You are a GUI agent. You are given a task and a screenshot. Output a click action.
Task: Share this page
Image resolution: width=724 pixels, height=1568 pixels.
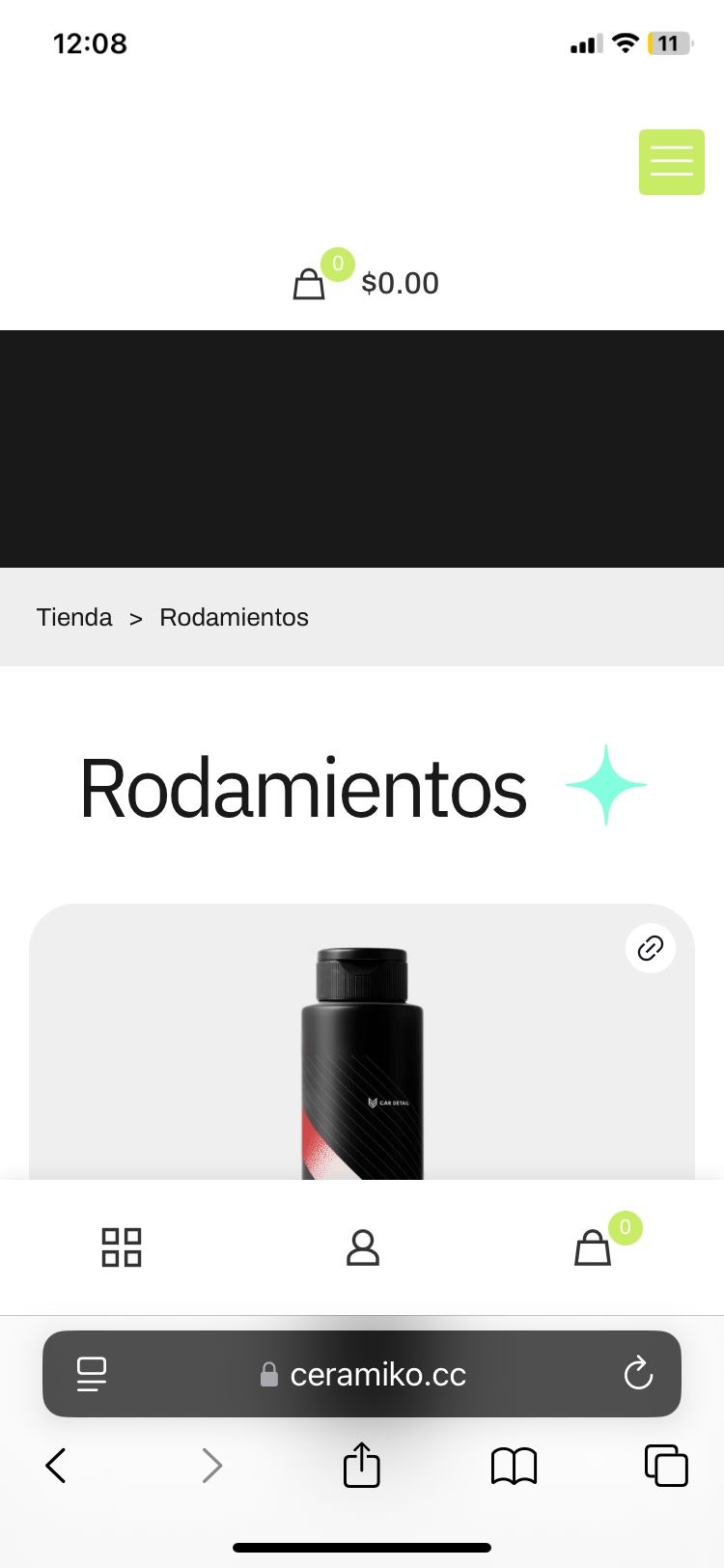point(362,1466)
